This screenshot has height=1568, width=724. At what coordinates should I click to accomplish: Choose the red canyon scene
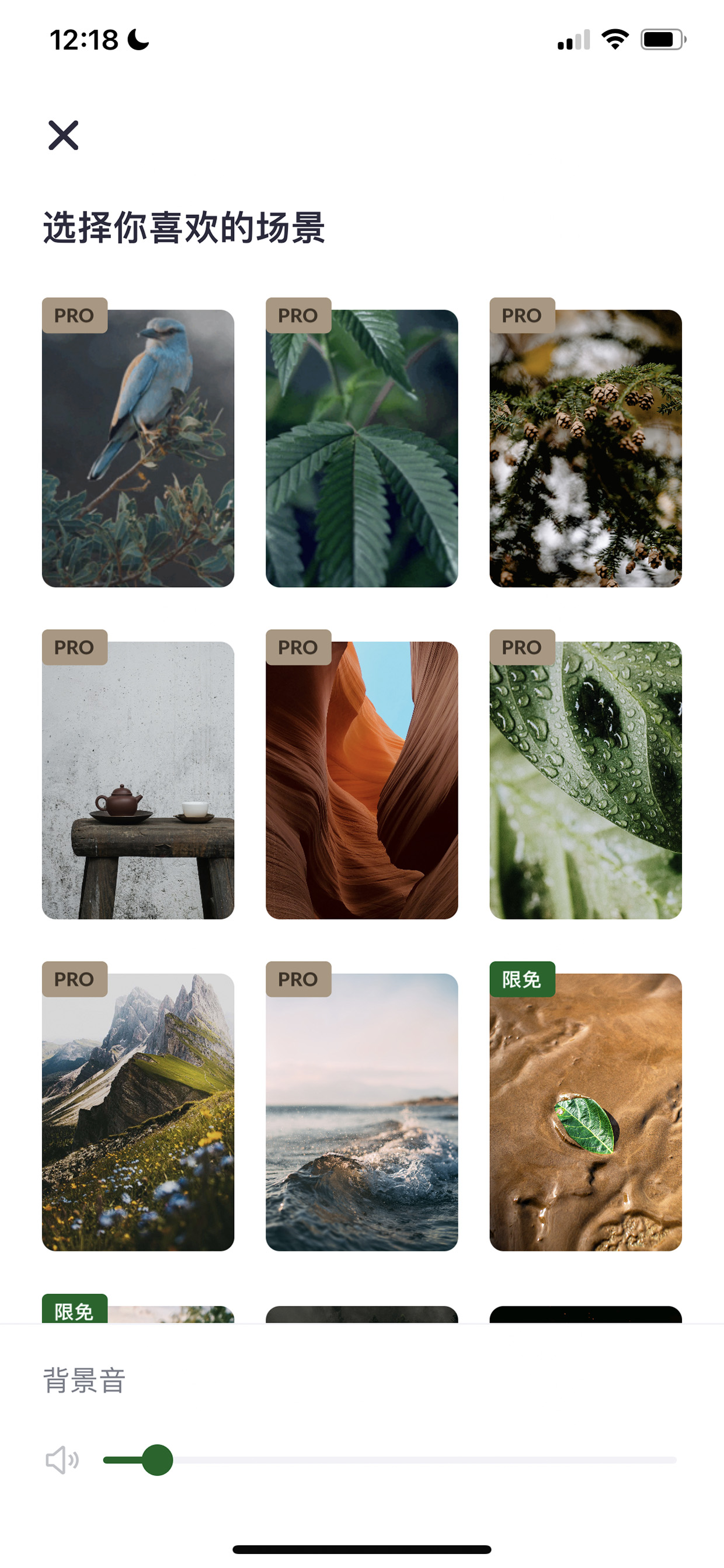(x=362, y=780)
